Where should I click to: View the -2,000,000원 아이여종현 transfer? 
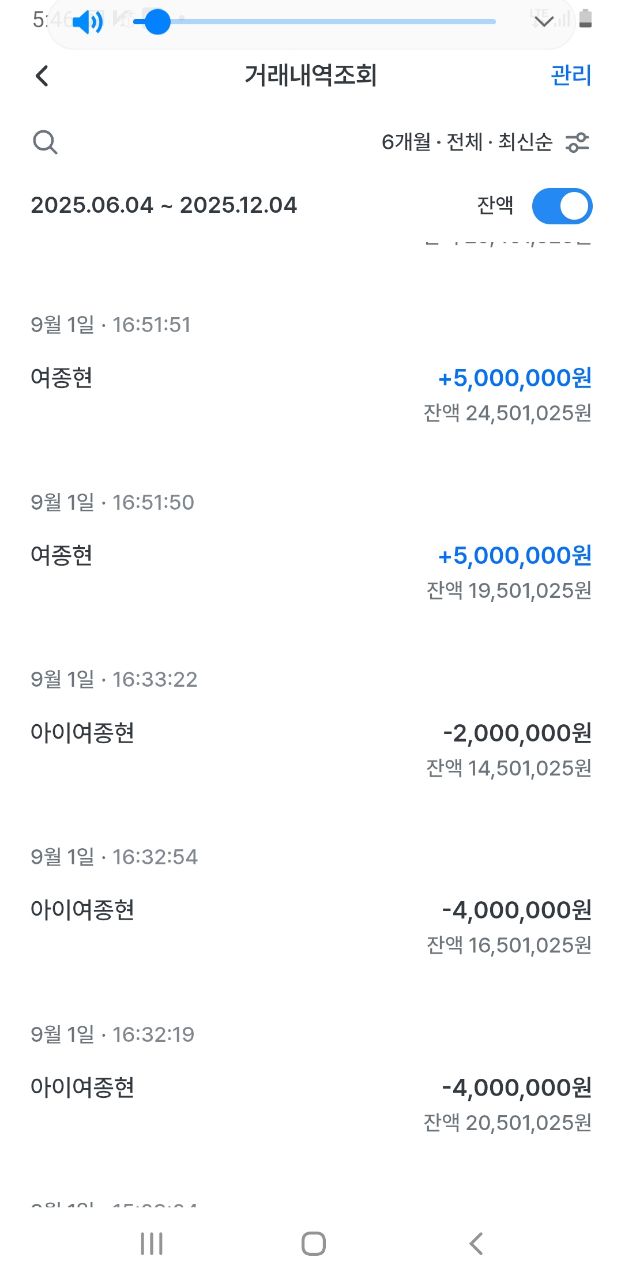tap(311, 733)
